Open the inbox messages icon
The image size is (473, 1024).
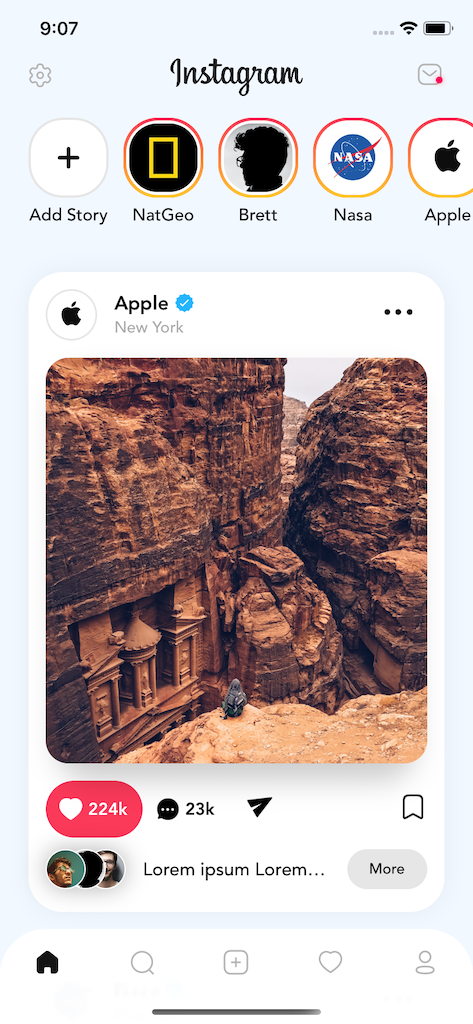(431, 75)
